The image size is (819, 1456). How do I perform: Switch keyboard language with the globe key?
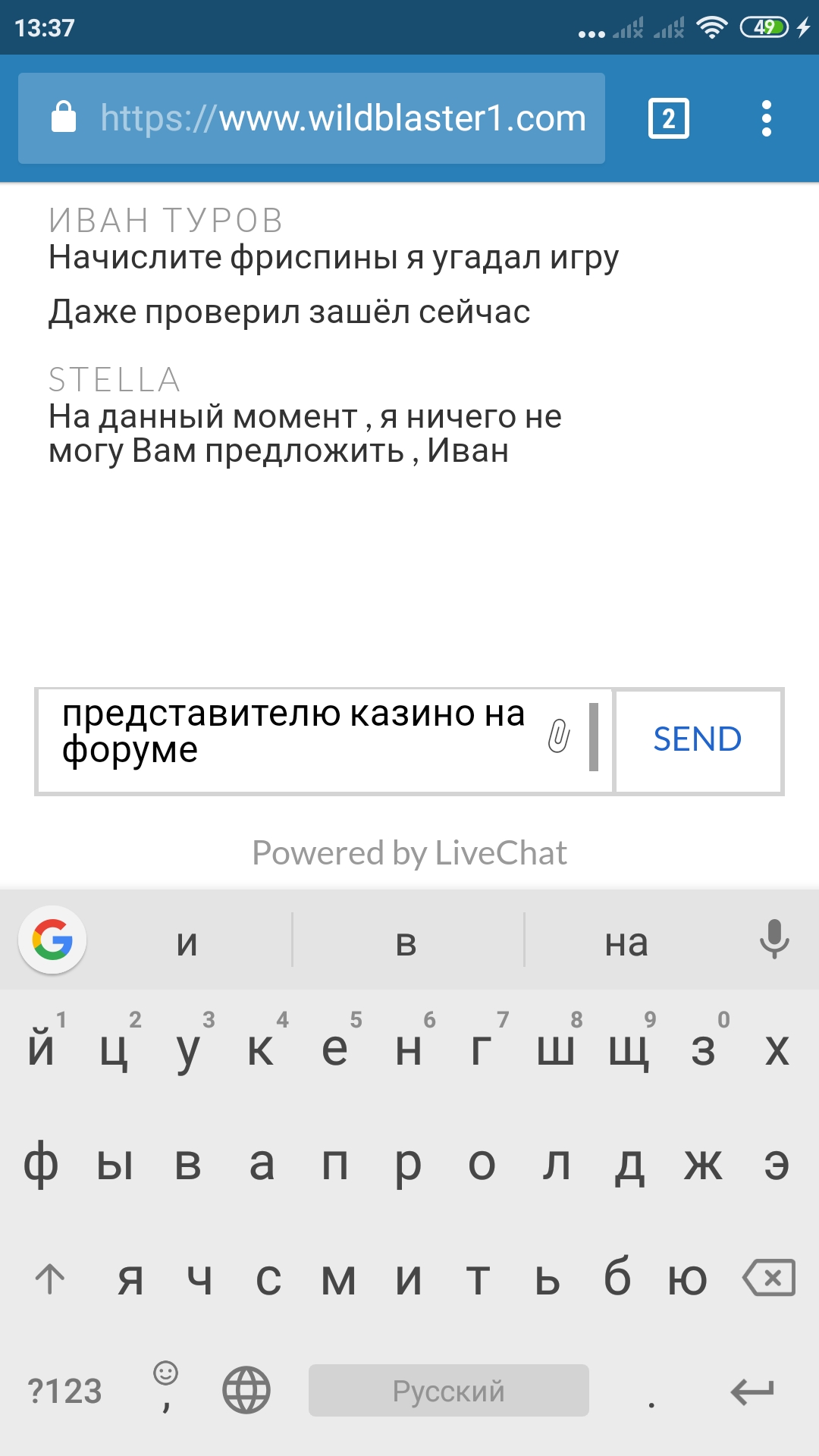pos(246,1390)
